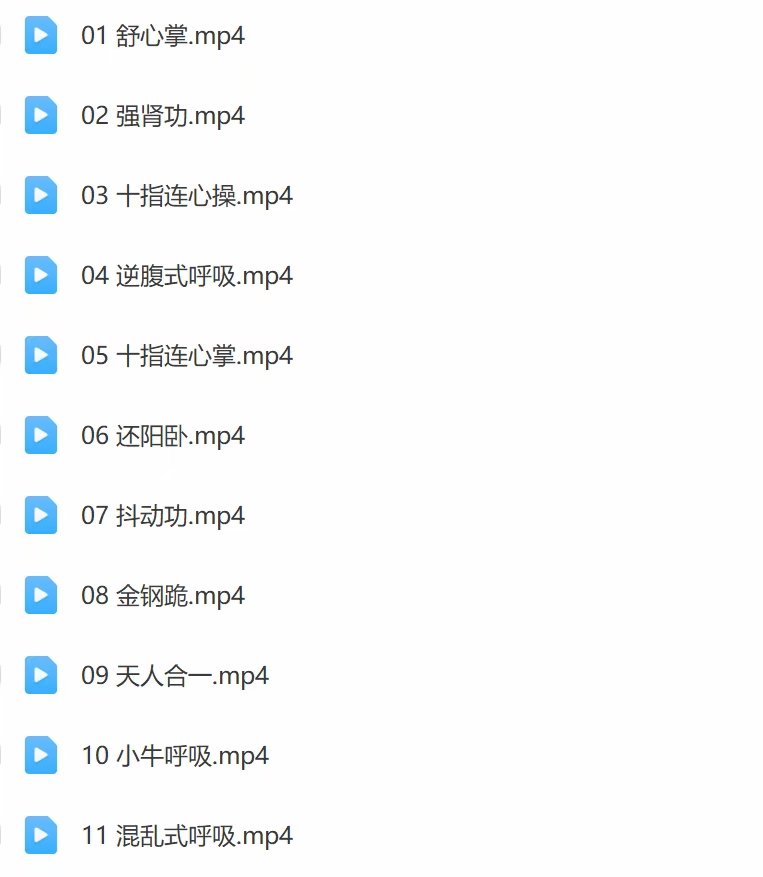Click the play icon for 05 十指连心掌.mp4

(x=40, y=356)
